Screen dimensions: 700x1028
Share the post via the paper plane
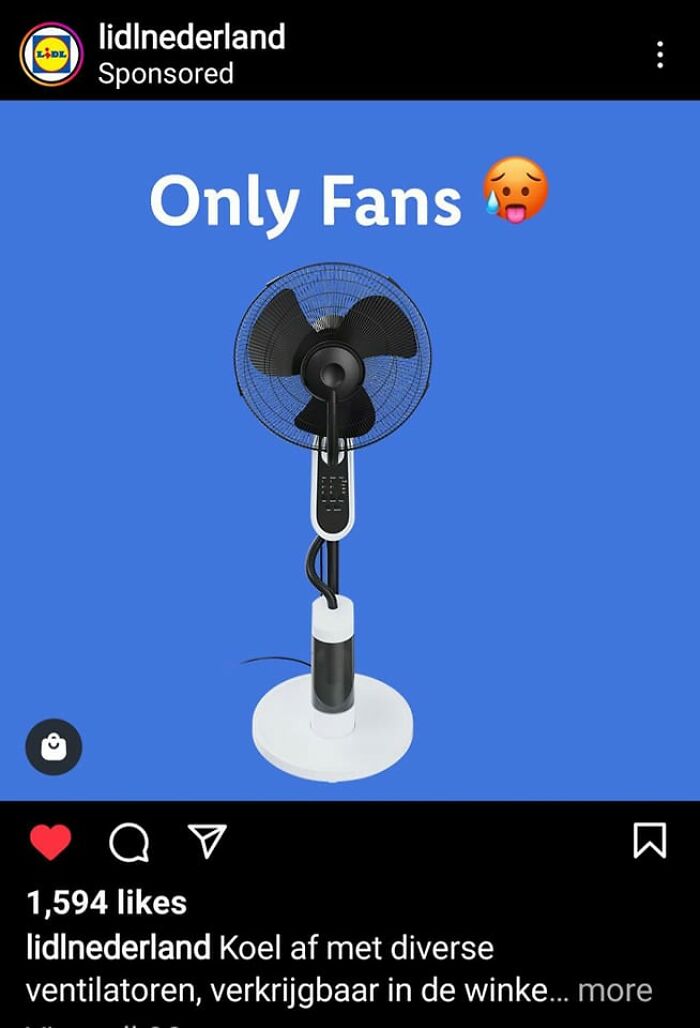pyautogui.click(x=207, y=841)
